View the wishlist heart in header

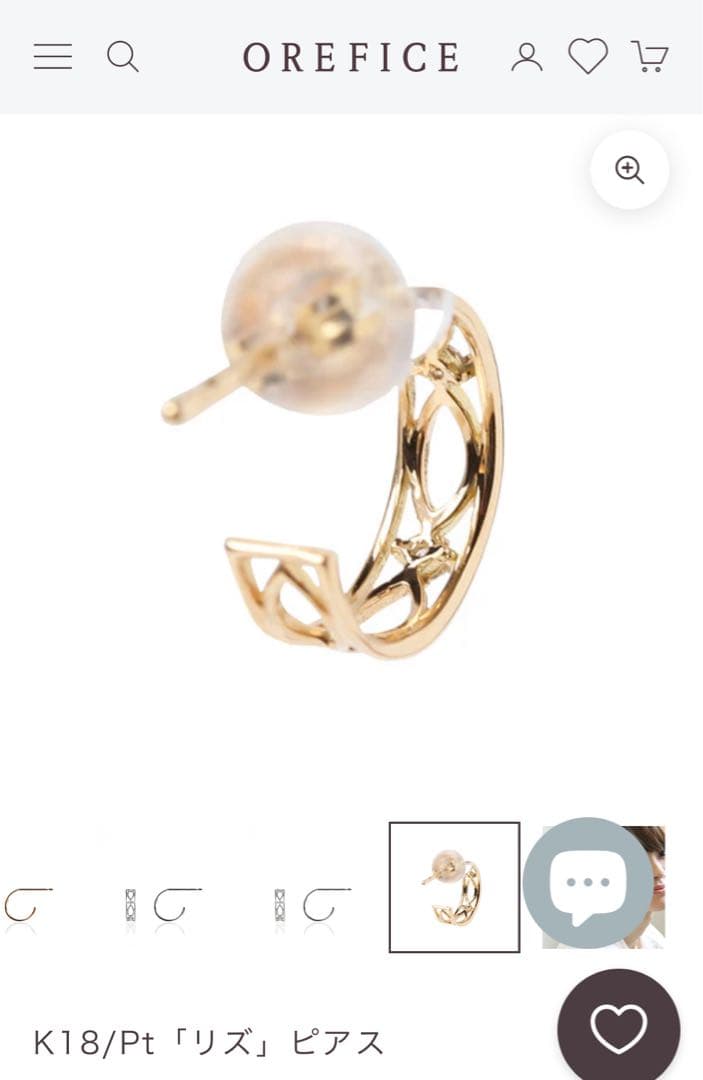588,57
